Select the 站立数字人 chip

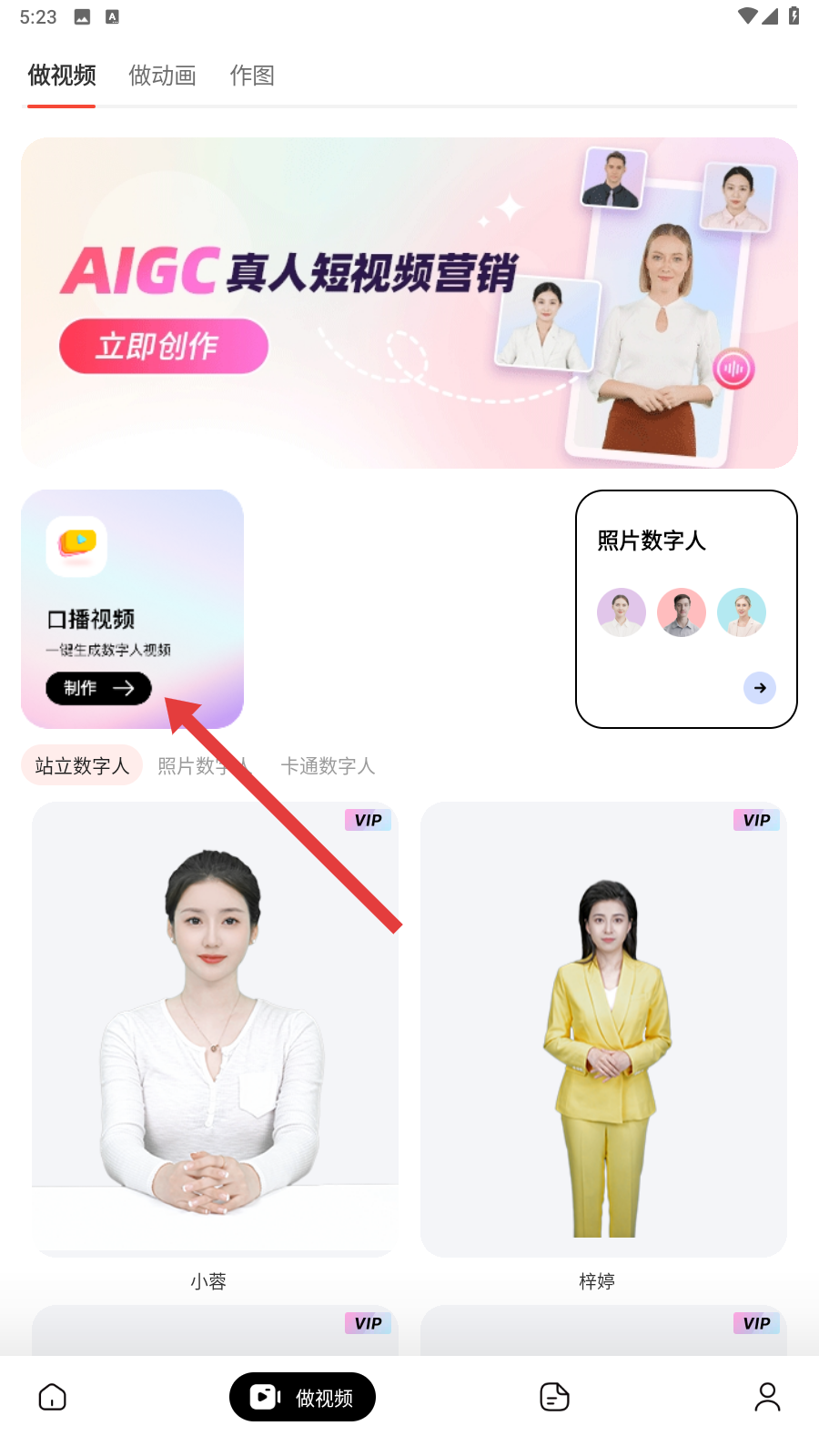[82, 765]
